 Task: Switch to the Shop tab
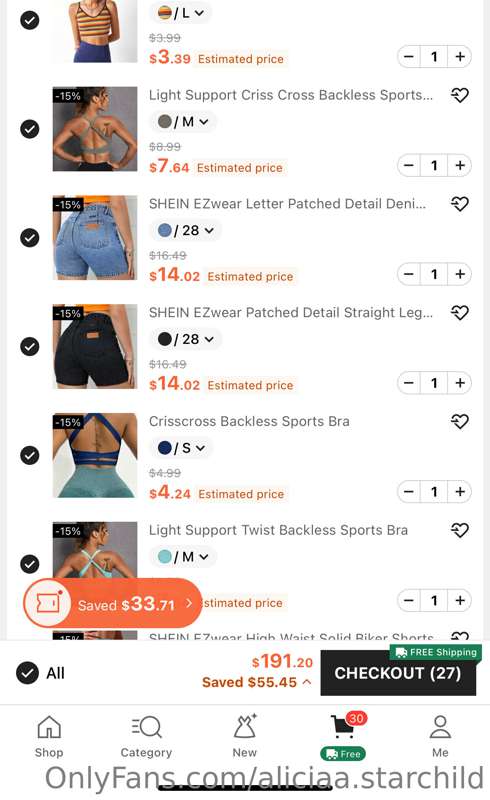pyautogui.click(x=49, y=737)
